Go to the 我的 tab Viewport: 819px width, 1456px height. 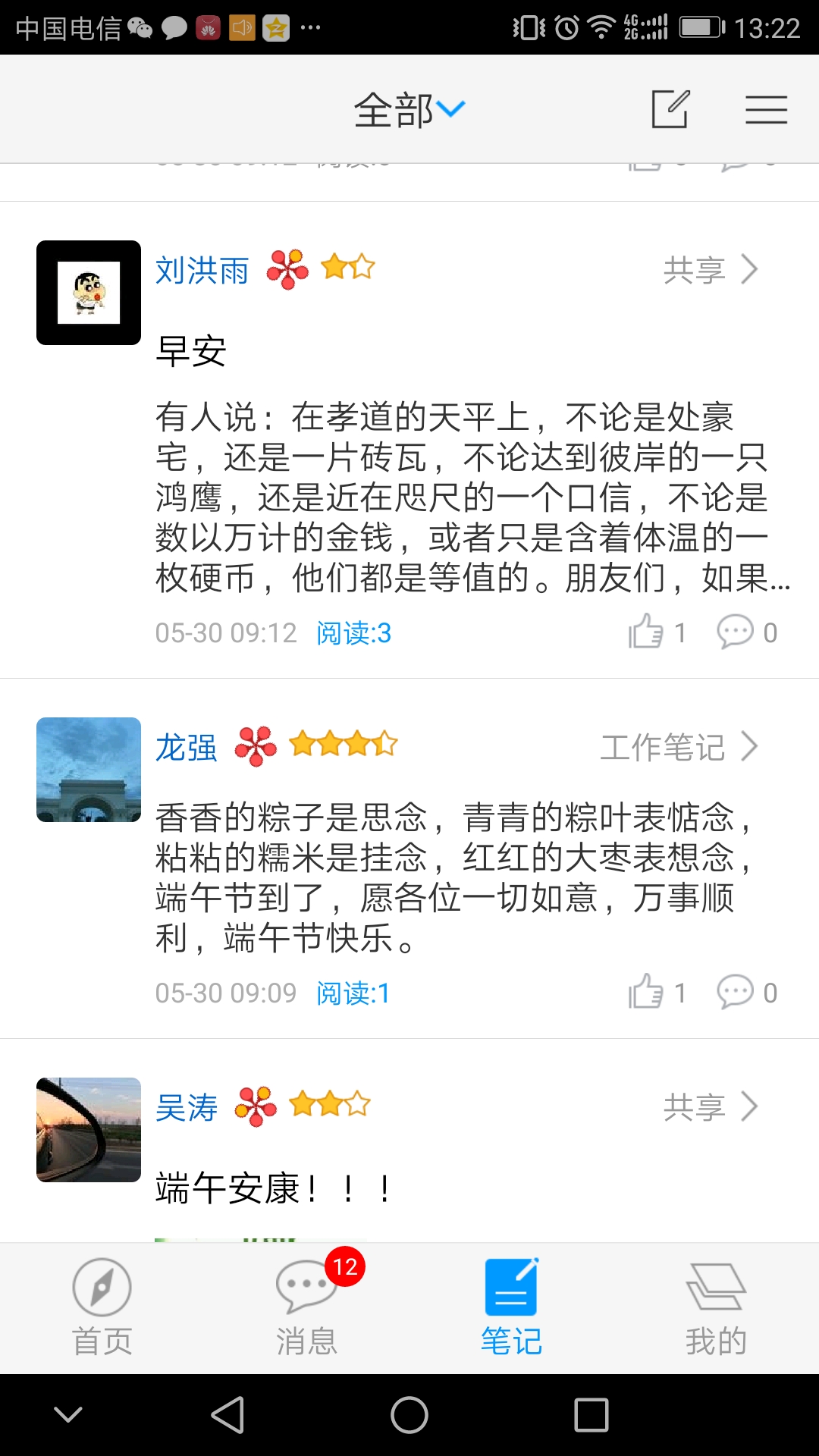pyautogui.click(x=716, y=1307)
